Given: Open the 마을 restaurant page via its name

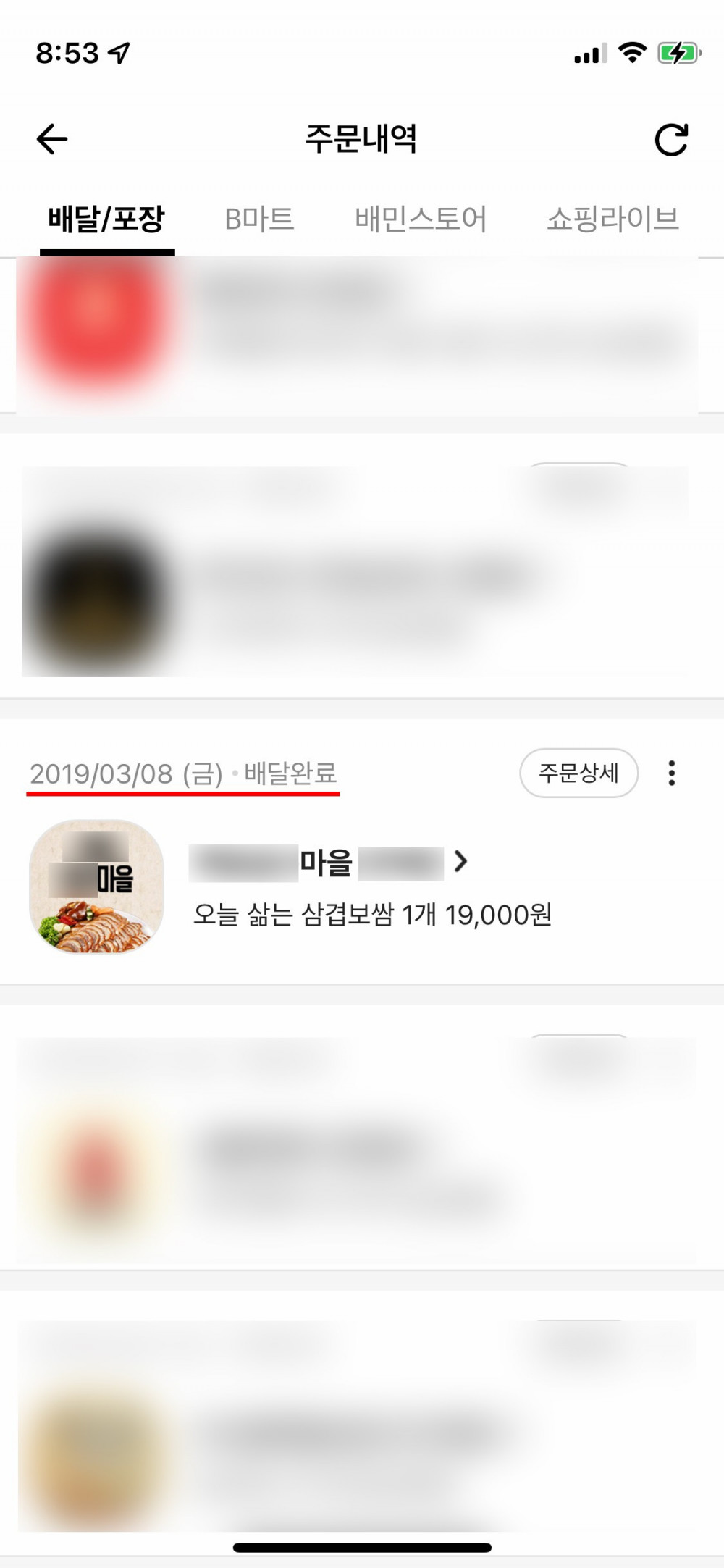Looking at the screenshot, I should pos(327,863).
